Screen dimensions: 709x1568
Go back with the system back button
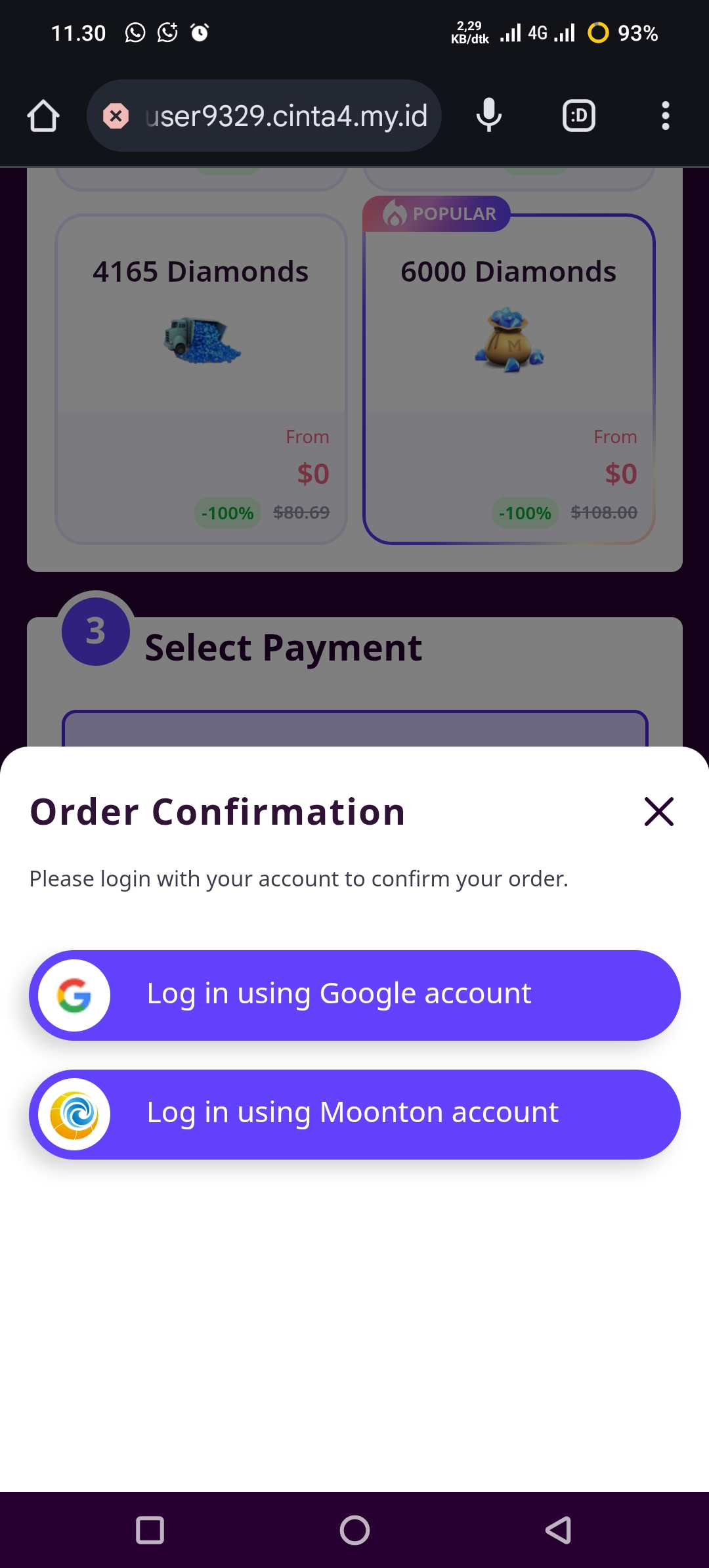pyautogui.click(x=558, y=1530)
